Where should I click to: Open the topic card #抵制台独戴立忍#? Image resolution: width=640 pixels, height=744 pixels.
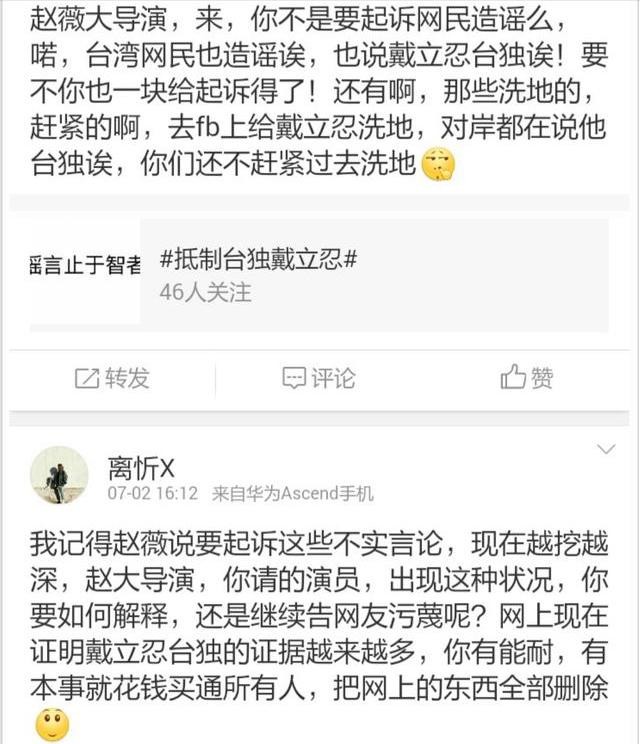pyautogui.click(x=320, y=275)
